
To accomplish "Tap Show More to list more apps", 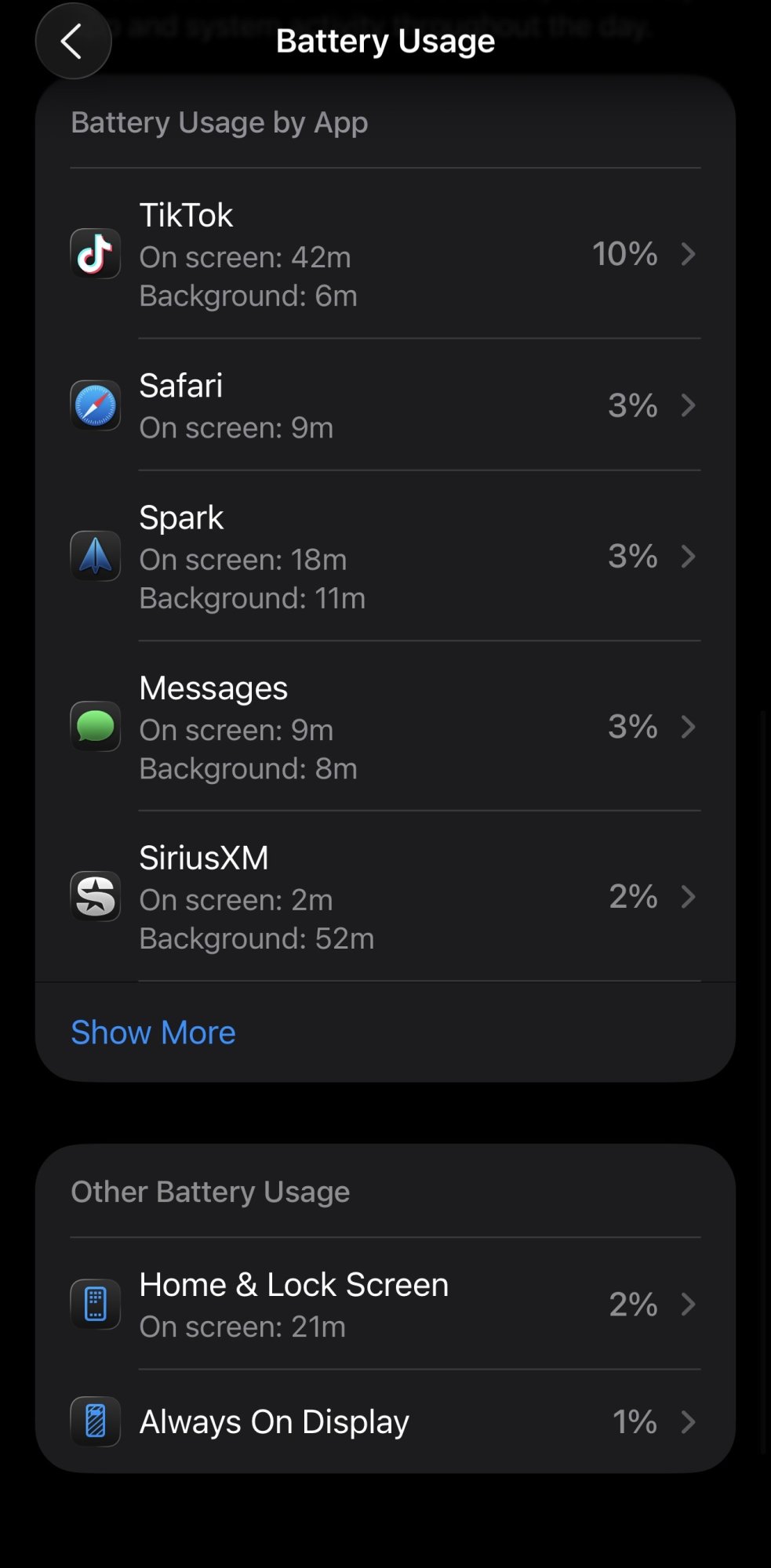I will (154, 1032).
